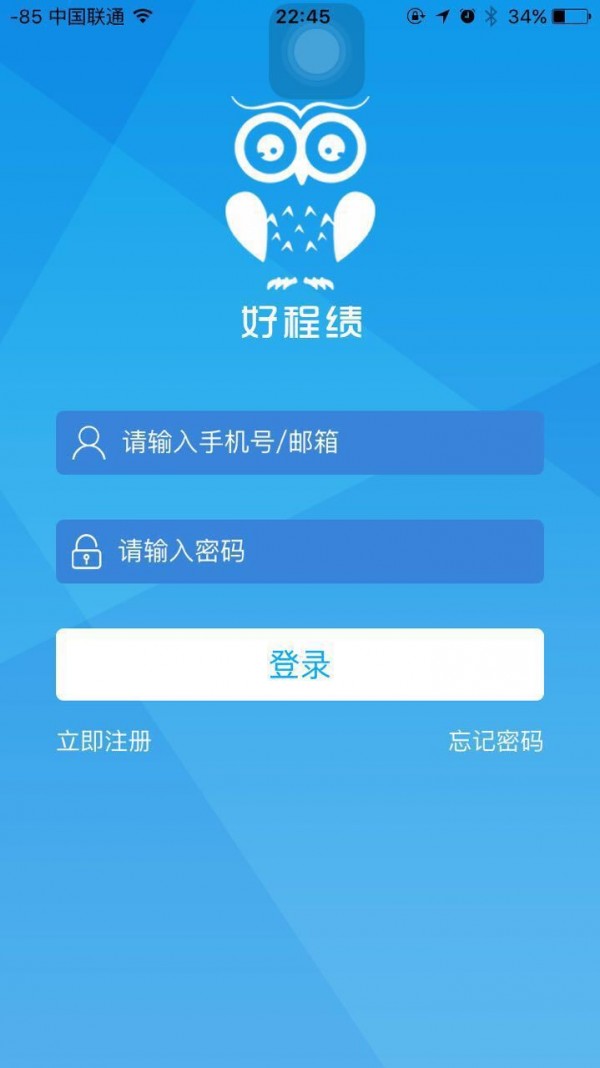Tap the 登录 login button

point(300,664)
